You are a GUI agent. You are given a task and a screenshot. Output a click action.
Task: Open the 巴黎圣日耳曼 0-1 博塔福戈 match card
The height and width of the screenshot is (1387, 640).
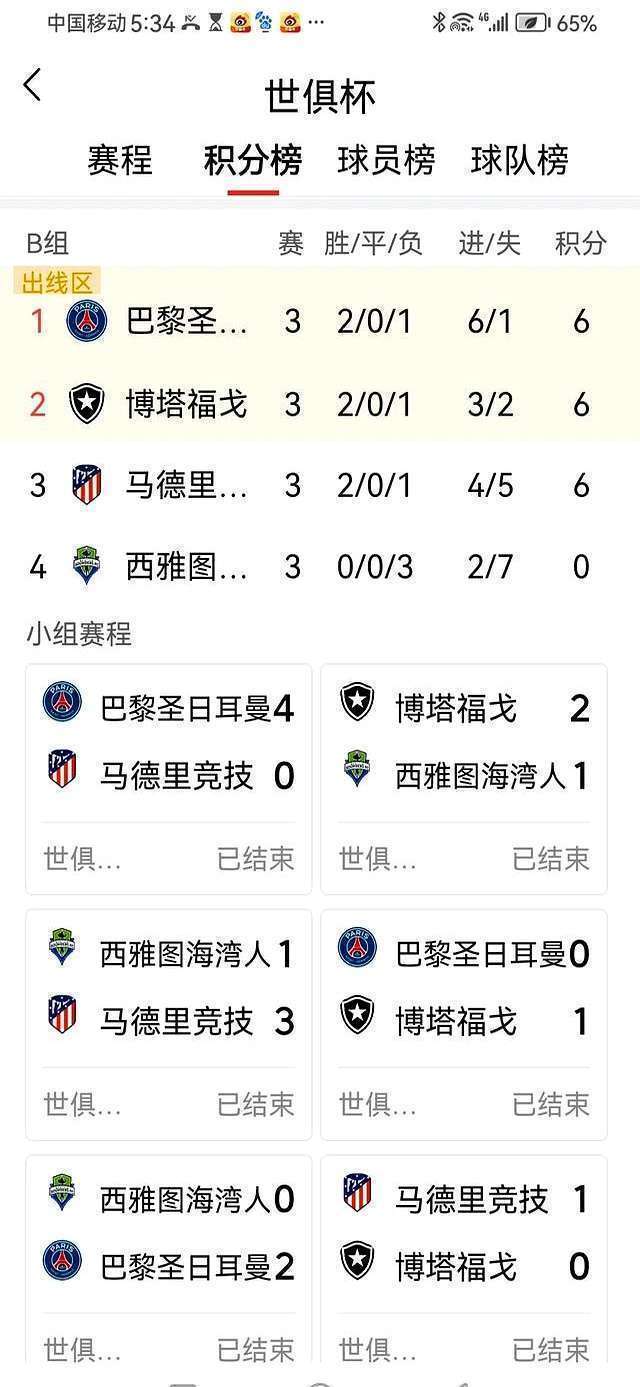tap(464, 1024)
